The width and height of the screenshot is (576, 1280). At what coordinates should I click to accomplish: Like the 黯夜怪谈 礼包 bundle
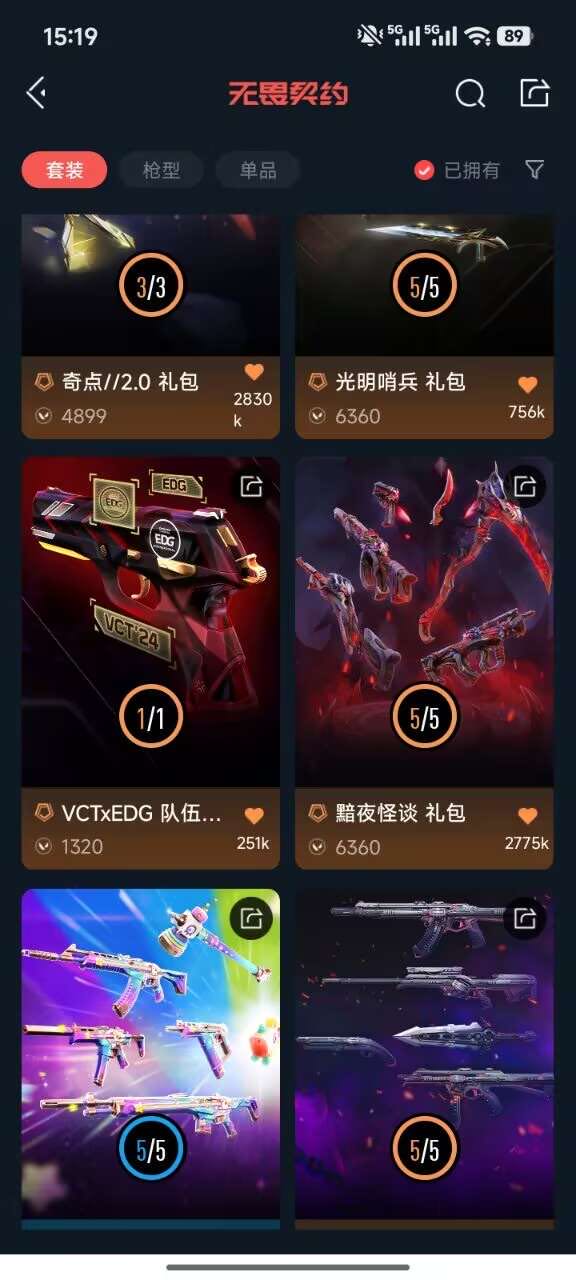point(528,816)
